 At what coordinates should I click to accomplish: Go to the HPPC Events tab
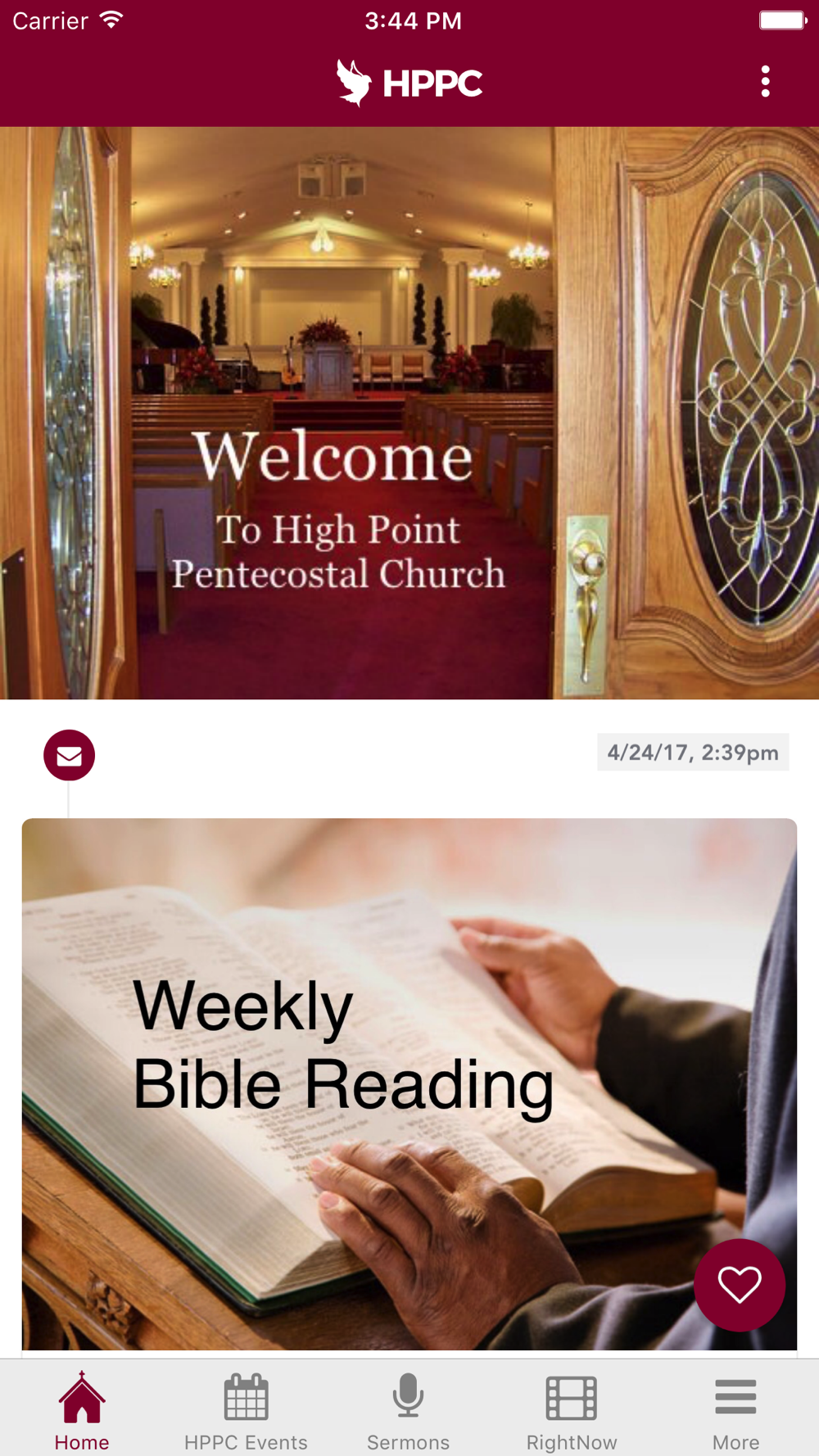pyautogui.click(x=246, y=1410)
